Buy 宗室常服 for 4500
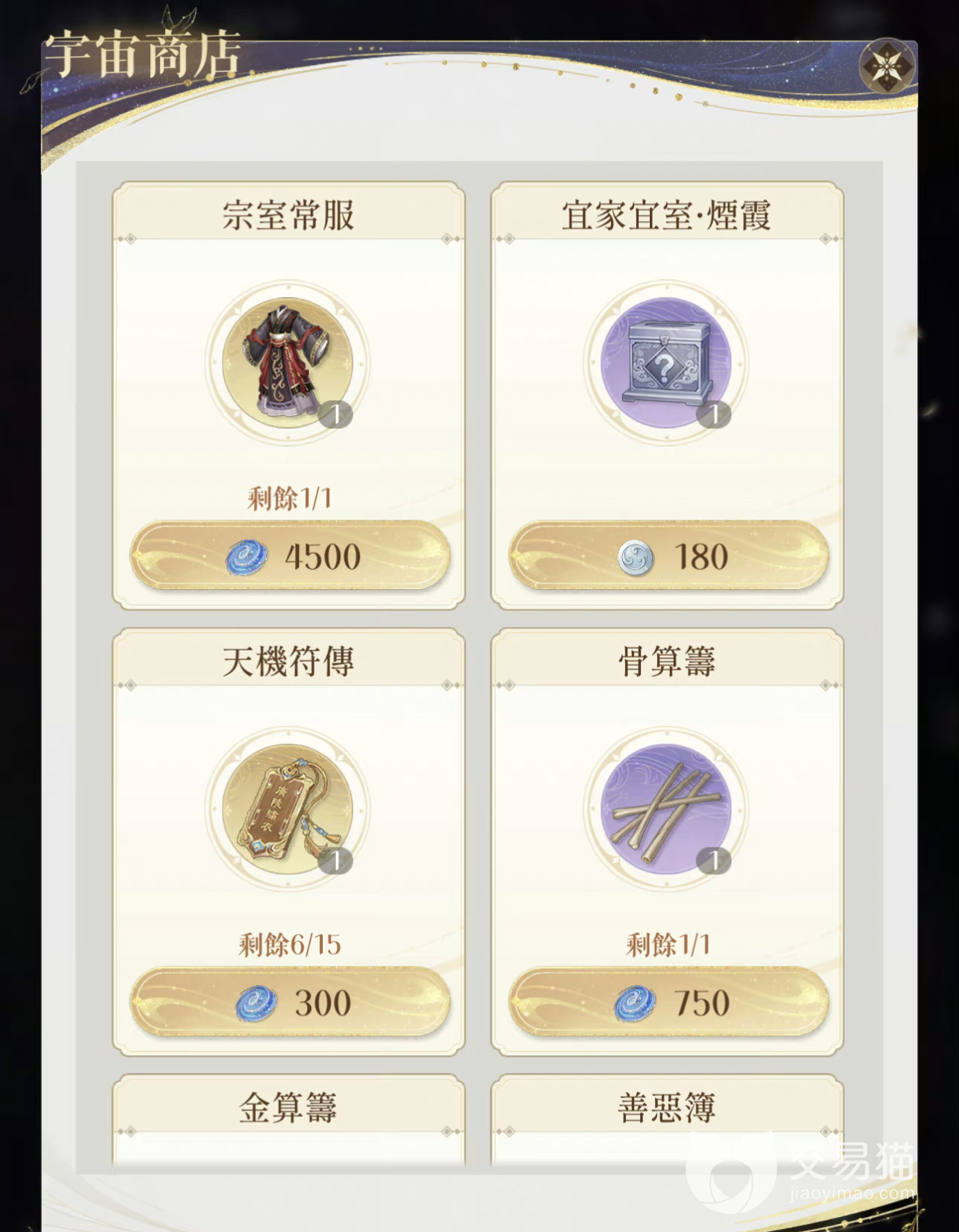959x1232 pixels. pyautogui.click(x=290, y=556)
